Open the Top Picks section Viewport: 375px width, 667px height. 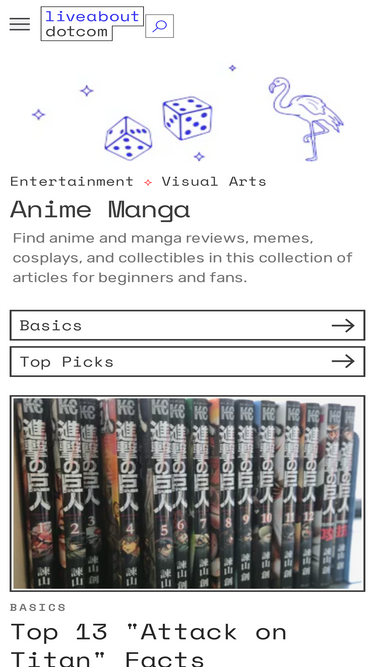pyautogui.click(x=188, y=362)
